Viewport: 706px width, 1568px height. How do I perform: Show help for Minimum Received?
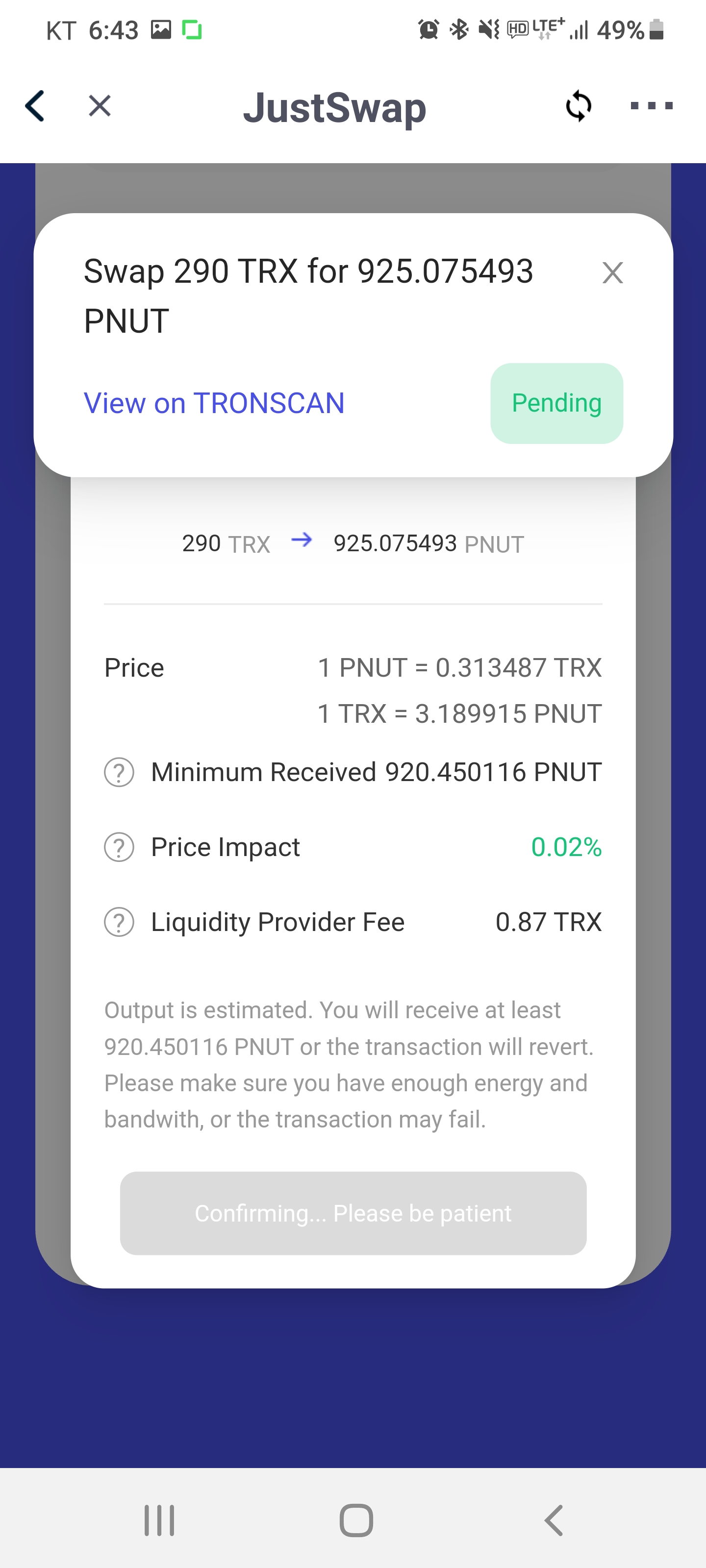click(120, 772)
